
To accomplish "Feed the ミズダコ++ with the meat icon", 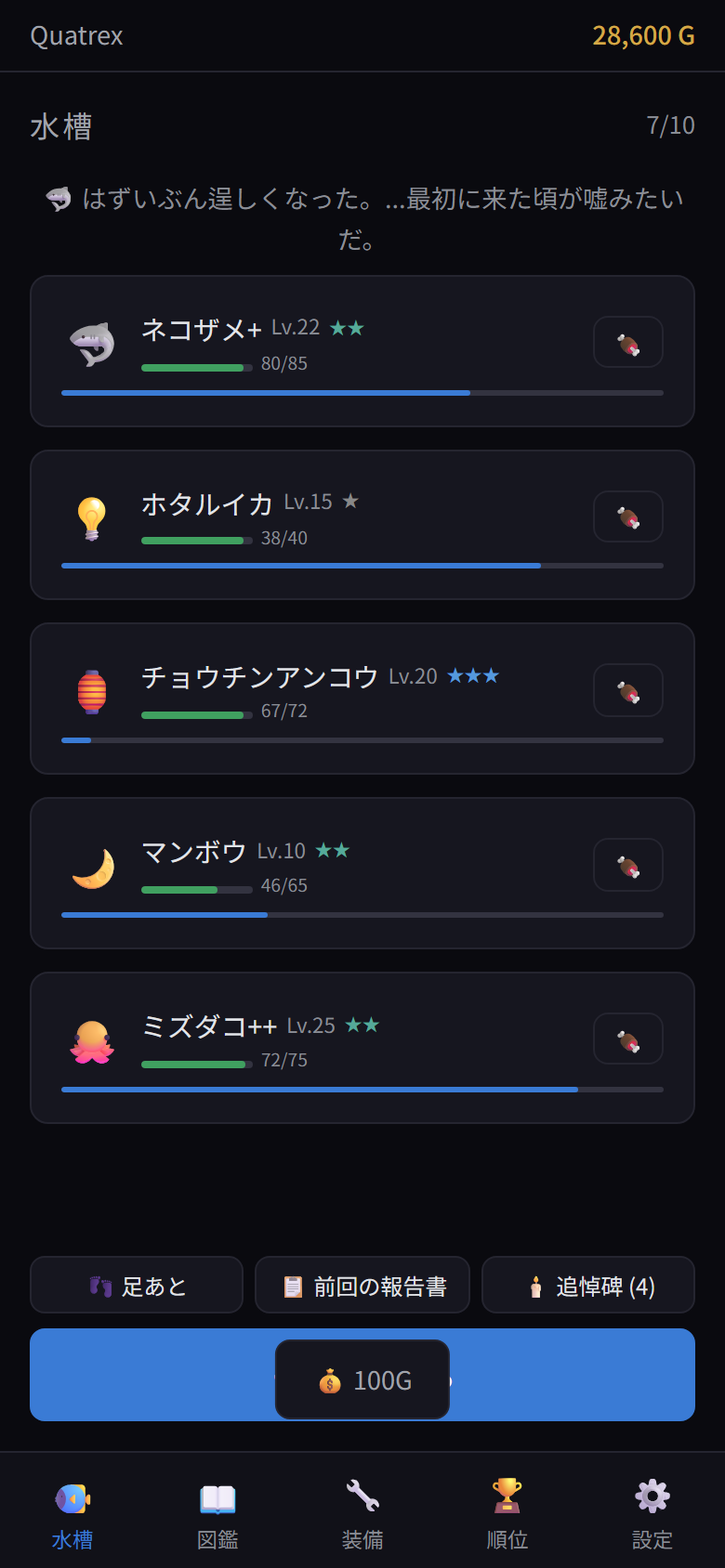I will tap(627, 1039).
